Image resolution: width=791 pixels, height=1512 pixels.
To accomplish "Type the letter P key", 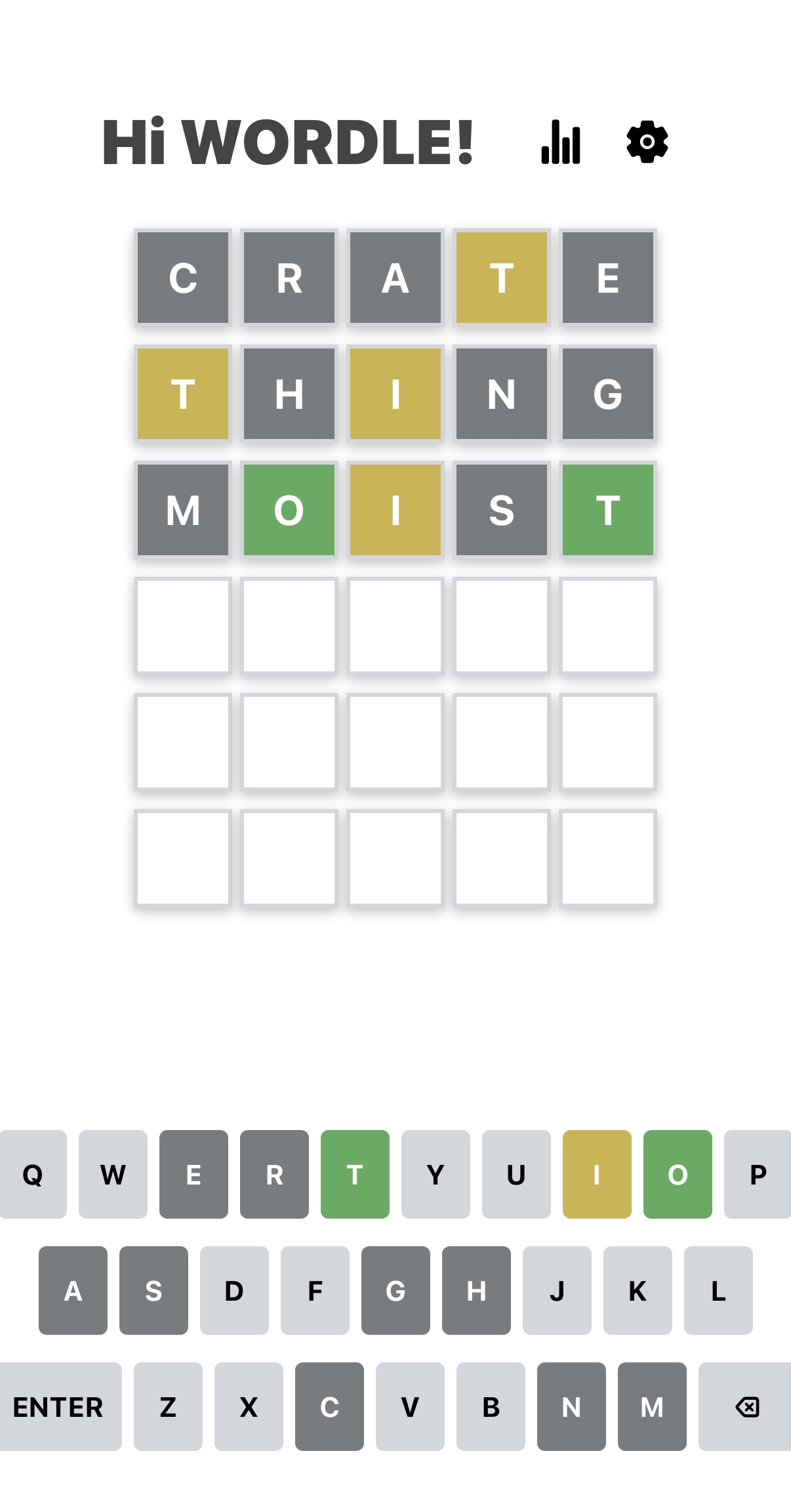I will (758, 1174).
